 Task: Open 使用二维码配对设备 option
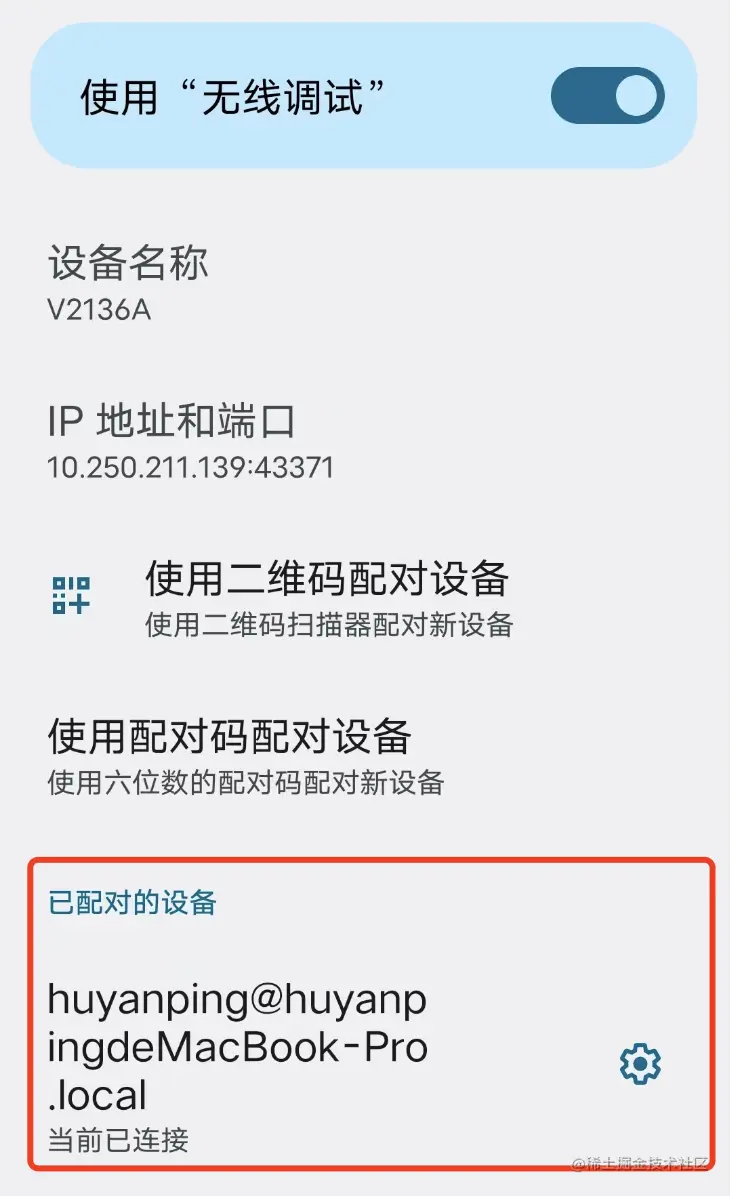pos(328,598)
